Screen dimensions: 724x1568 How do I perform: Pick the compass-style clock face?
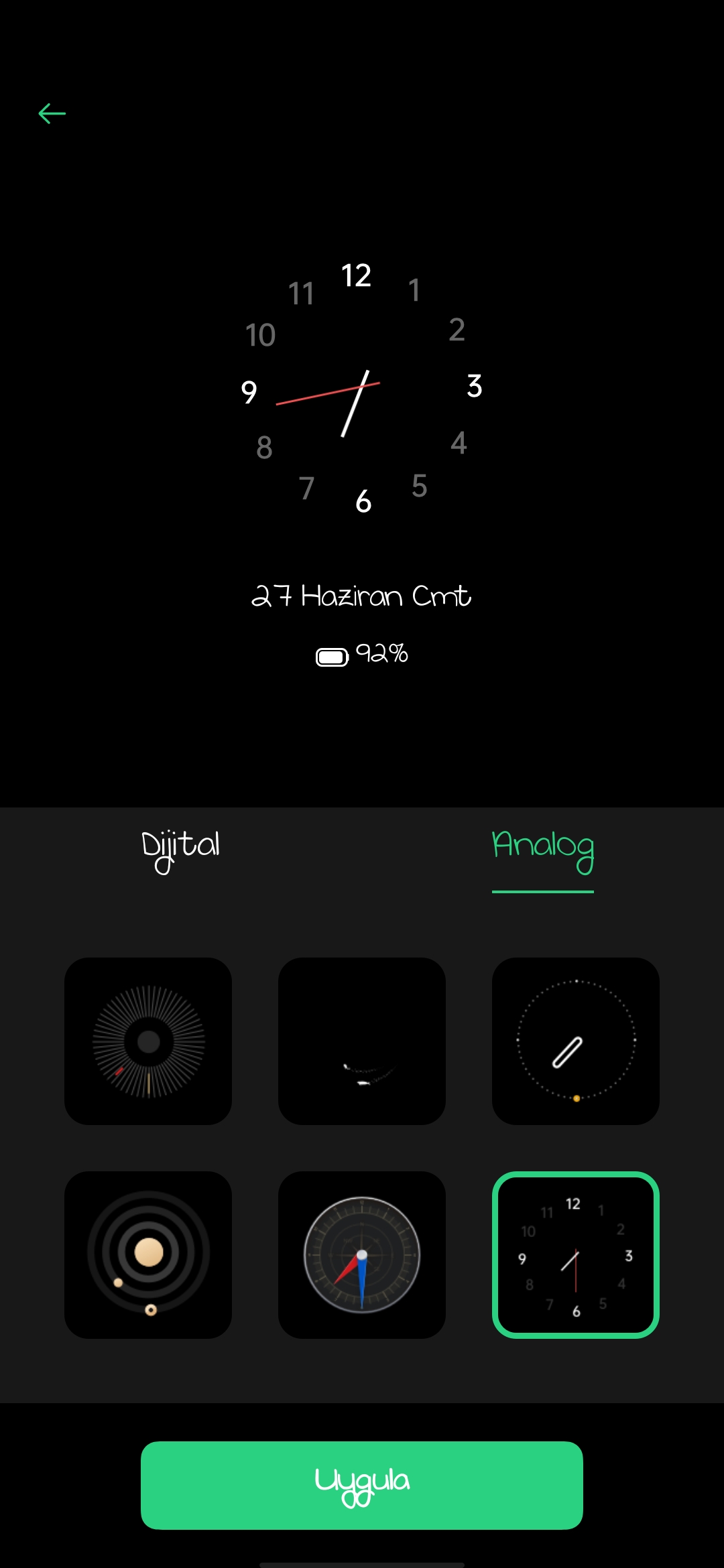pos(362,1255)
